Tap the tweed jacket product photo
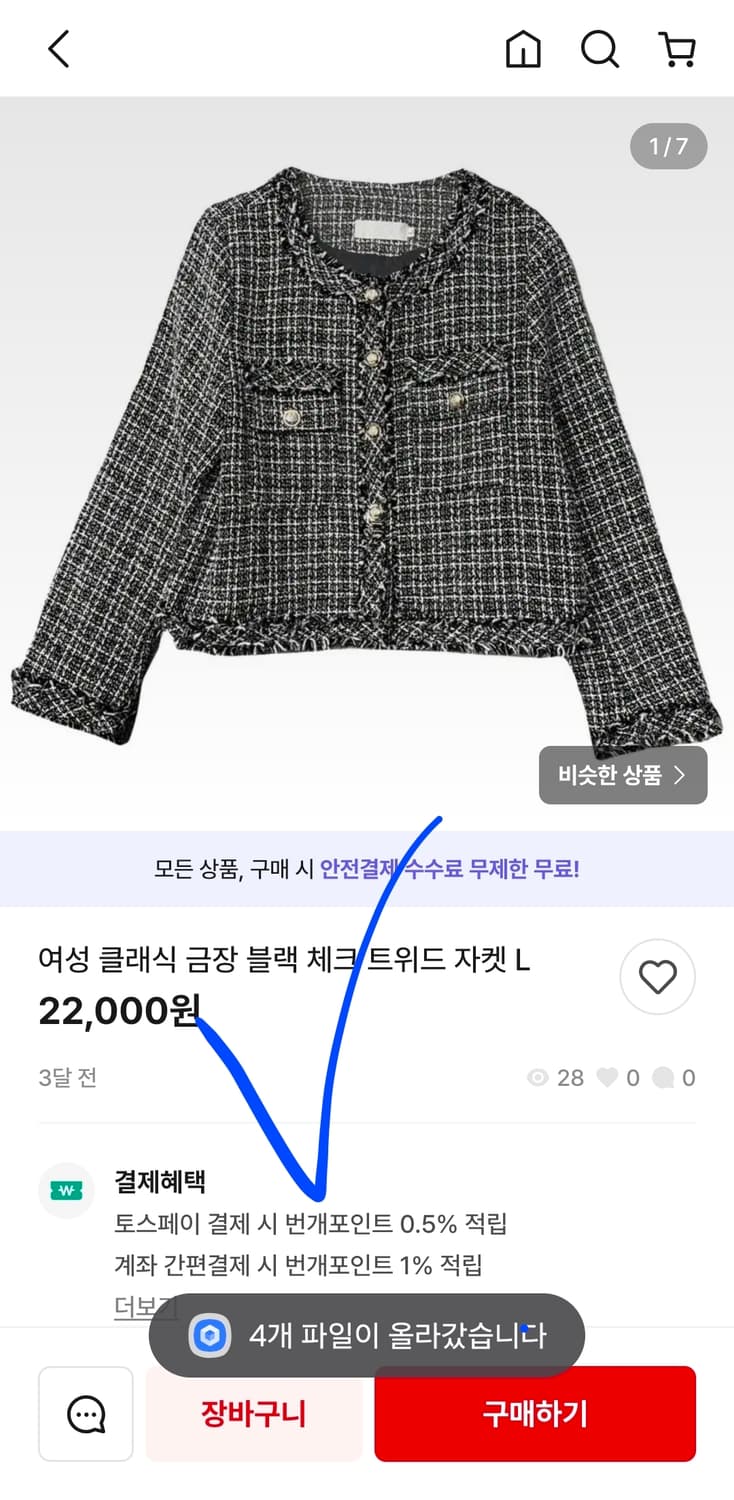734x1500 pixels. tap(367, 450)
